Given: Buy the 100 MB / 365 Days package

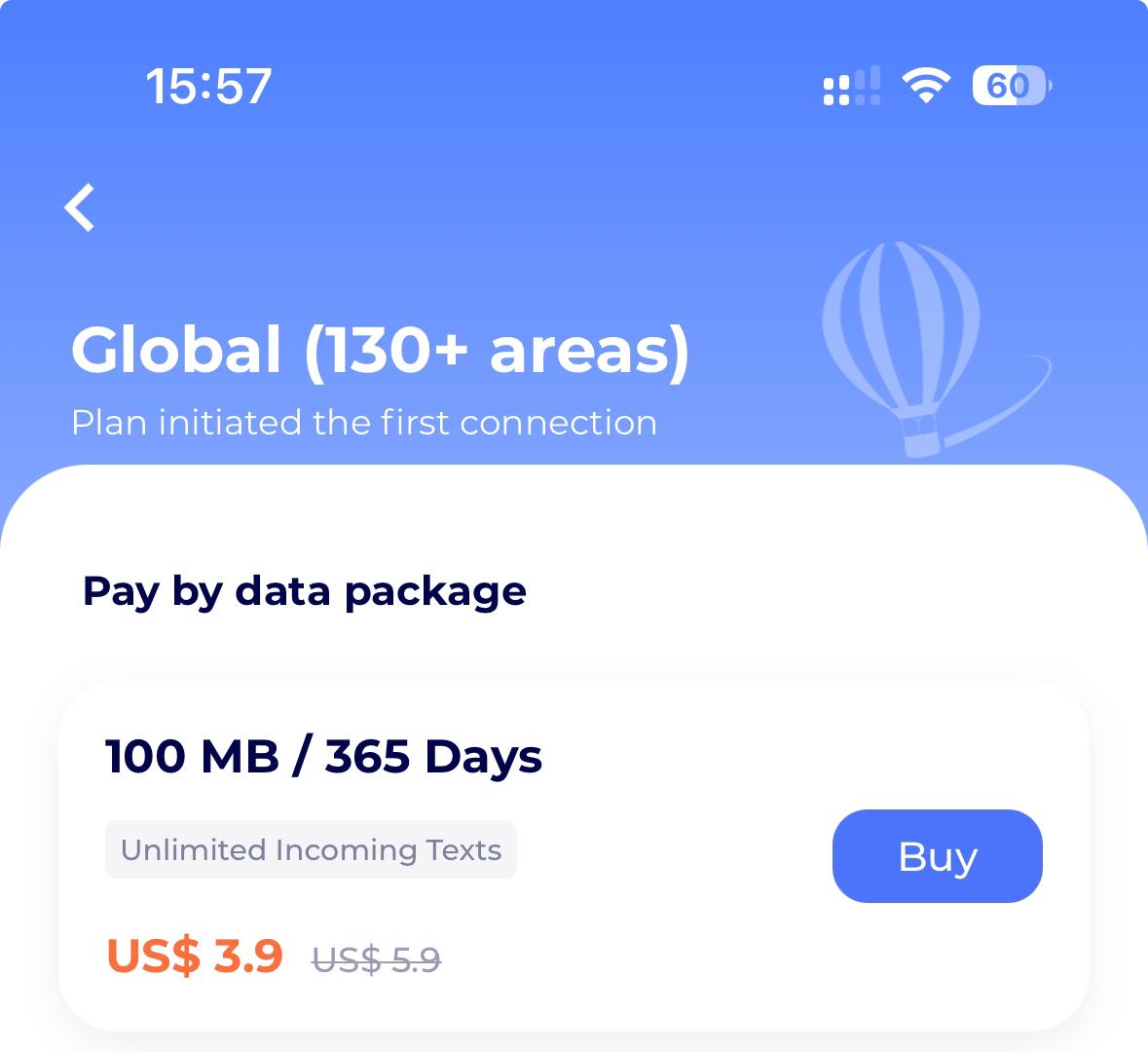Looking at the screenshot, I should coord(937,856).
